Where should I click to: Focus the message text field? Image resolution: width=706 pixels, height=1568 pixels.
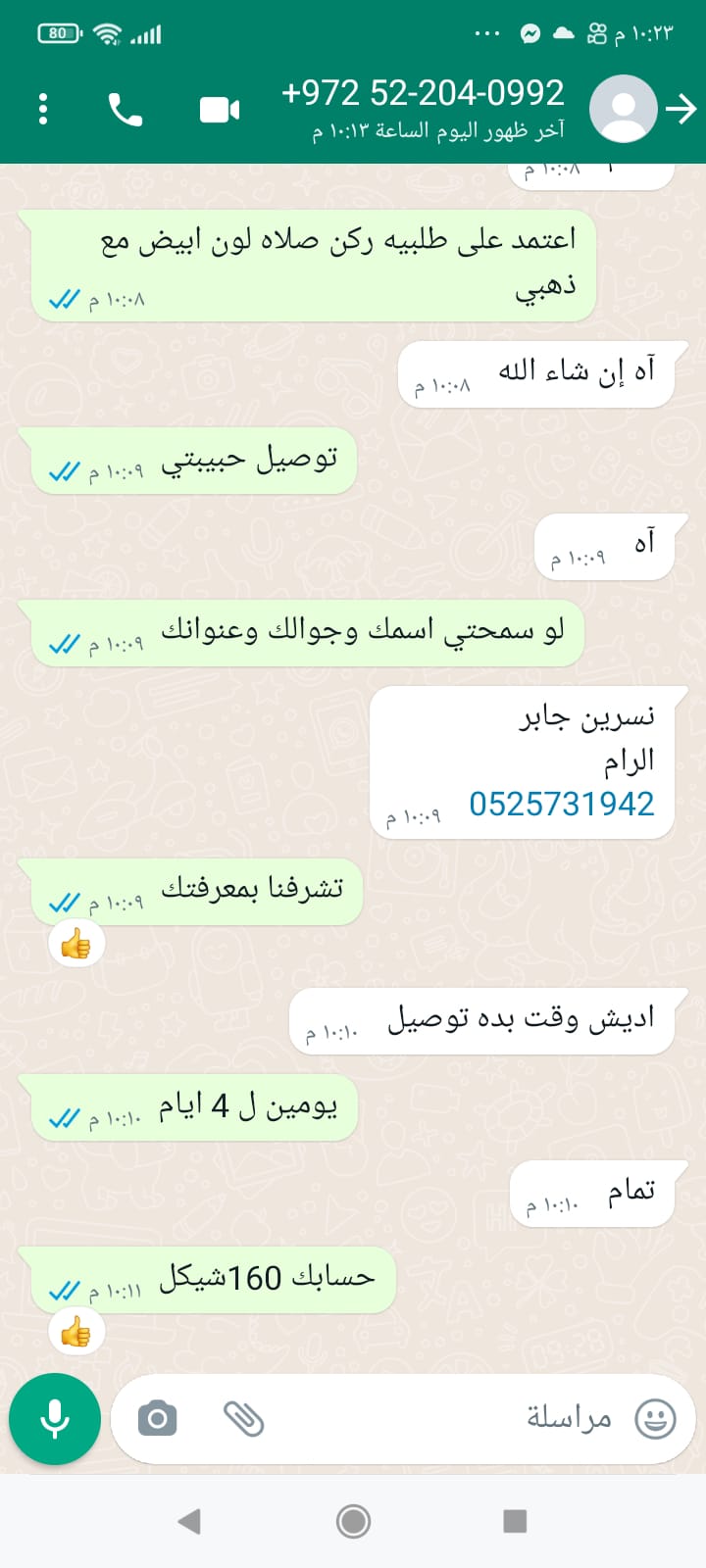pyautogui.click(x=441, y=1418)
